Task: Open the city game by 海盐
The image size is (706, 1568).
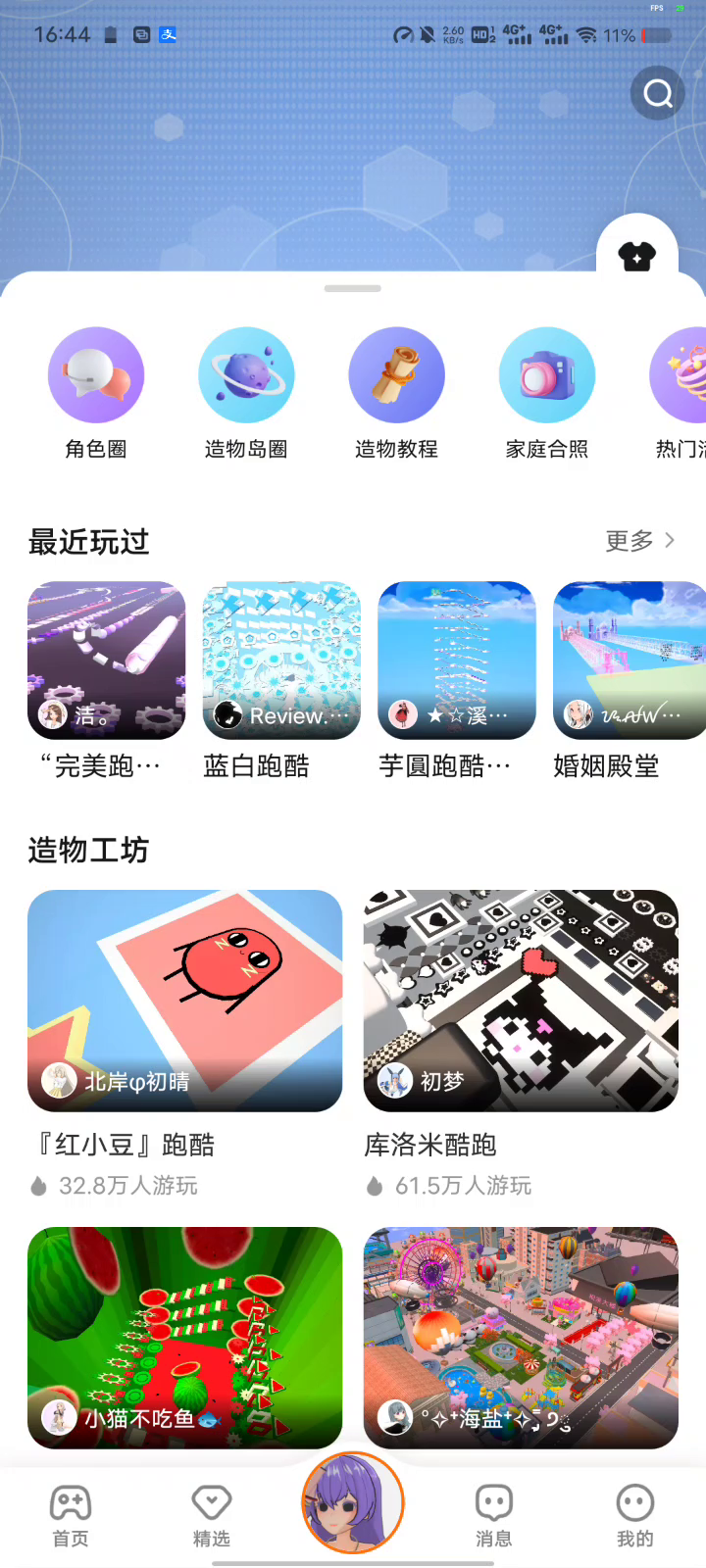Action: coord(521,1338)
